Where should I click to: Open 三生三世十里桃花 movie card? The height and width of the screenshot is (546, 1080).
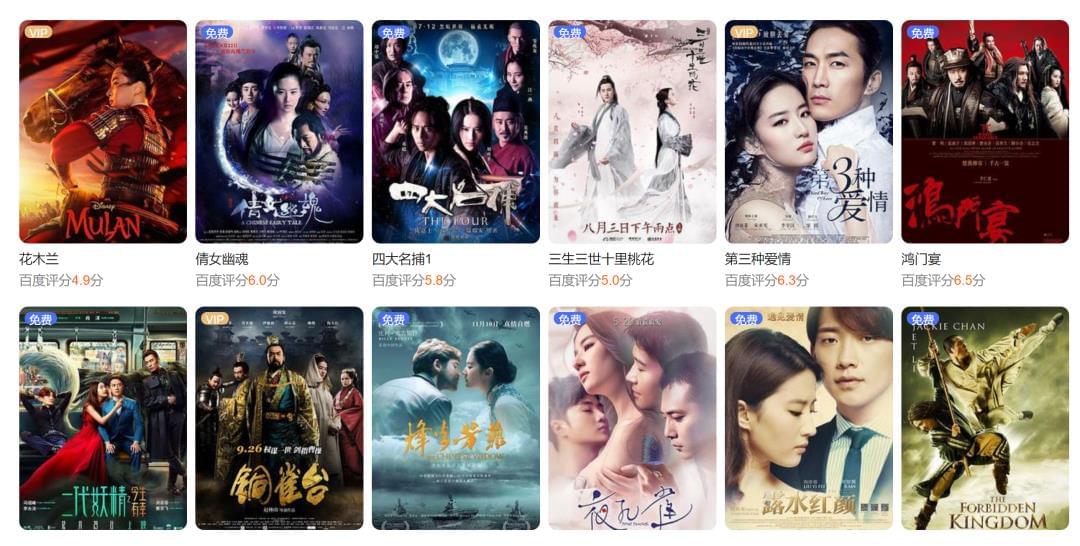[x=632, y=131]
